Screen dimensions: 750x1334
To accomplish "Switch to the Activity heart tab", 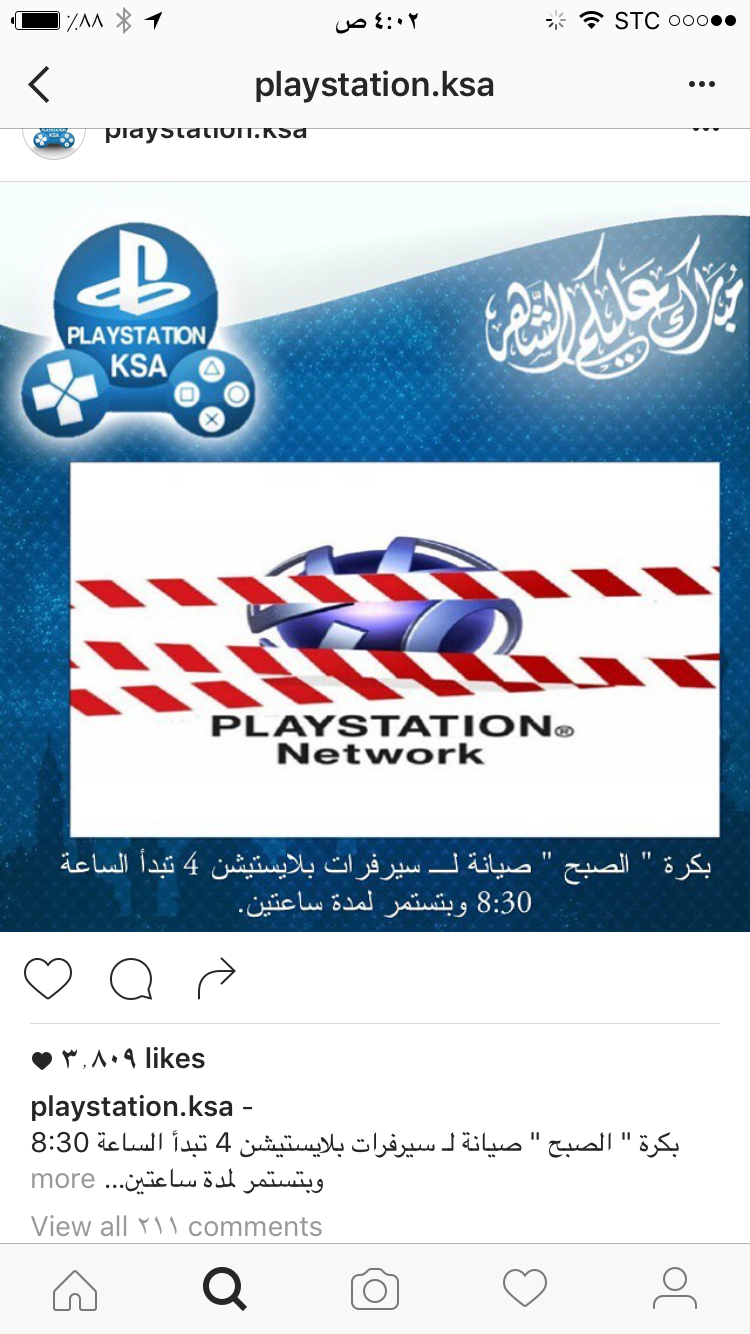I will [x=525, y=1289].
